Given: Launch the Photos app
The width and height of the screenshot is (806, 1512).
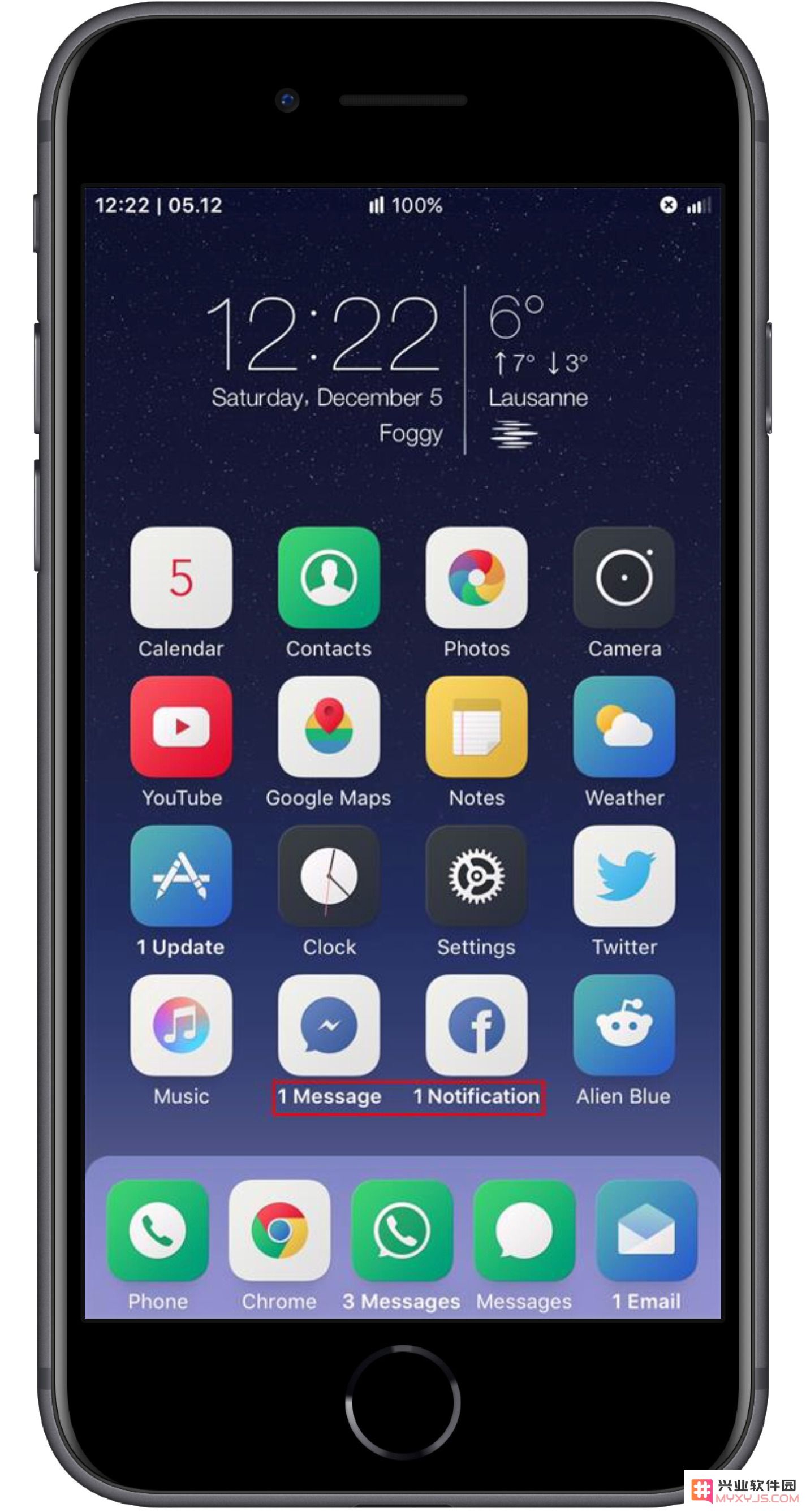Looking at the screenshot, I should coord(476,577).
